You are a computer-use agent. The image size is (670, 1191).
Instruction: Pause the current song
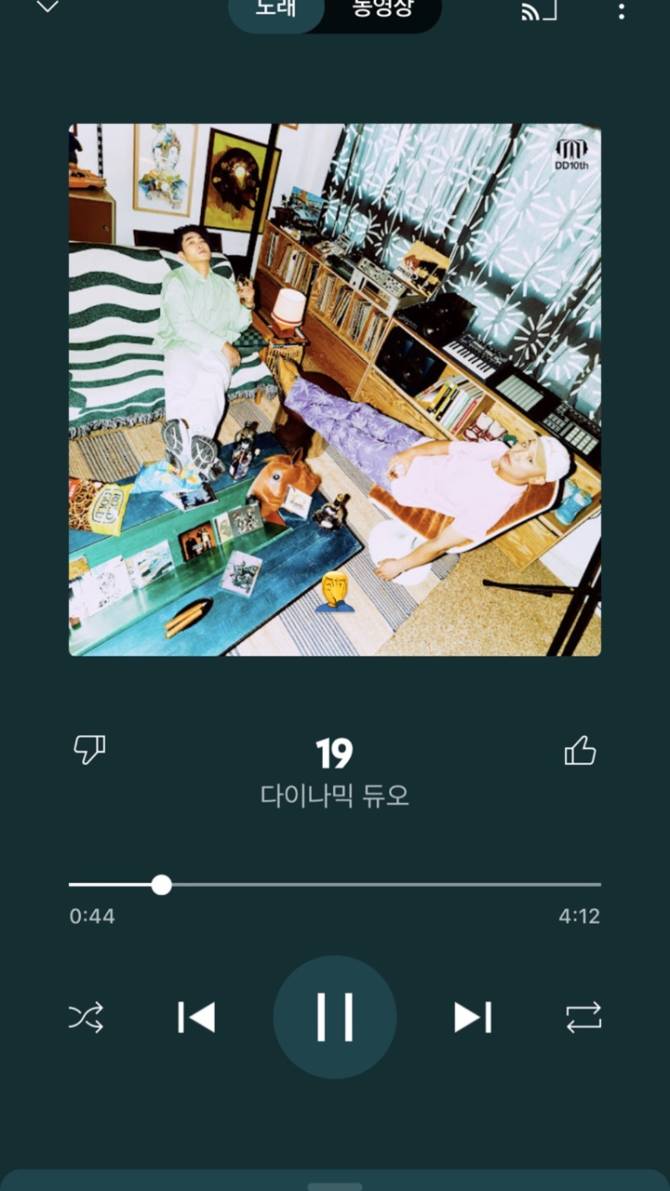(x=335, y=1018)
